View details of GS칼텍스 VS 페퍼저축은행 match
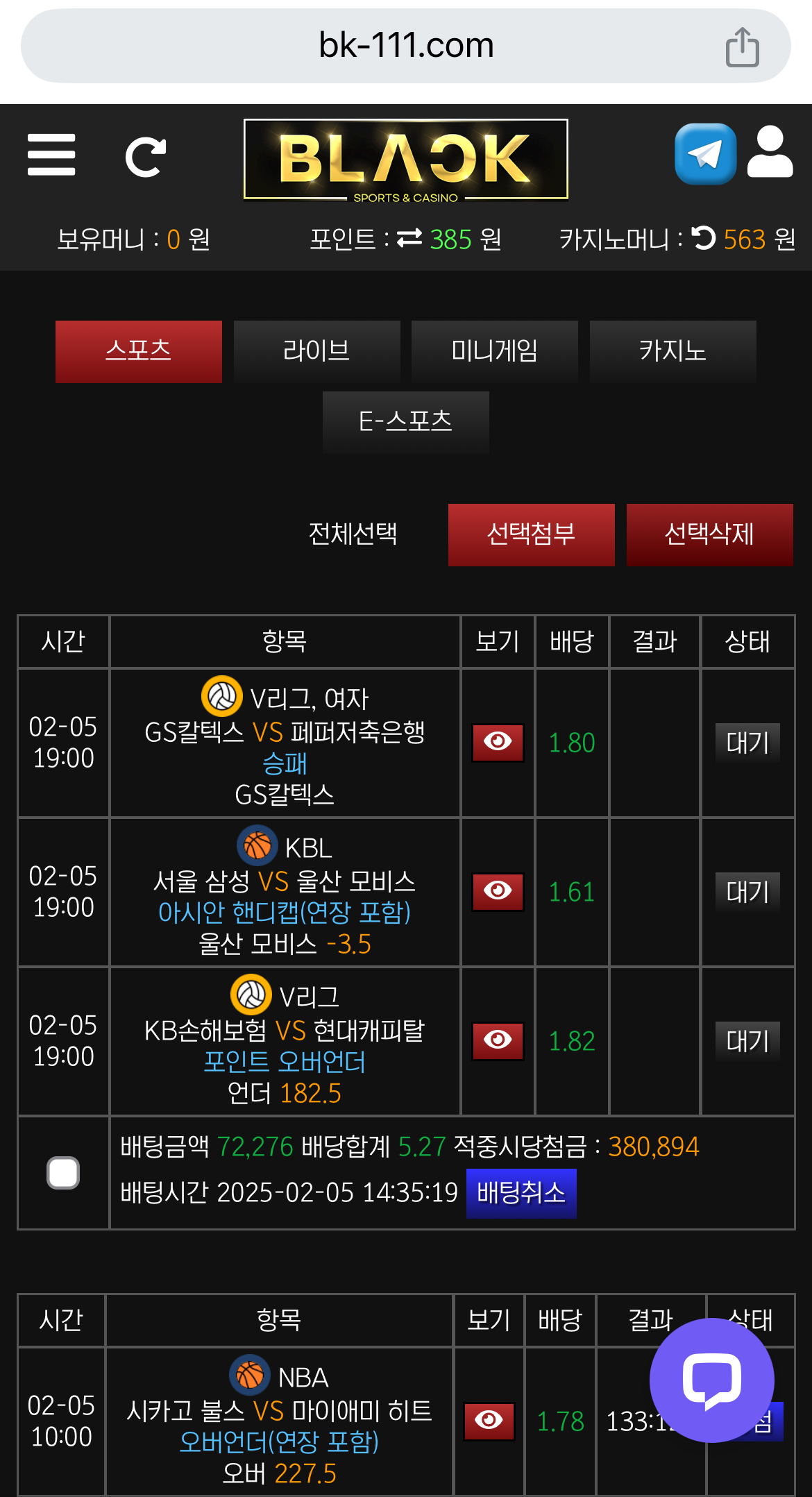812x1497 pixels. pos(498,743)
